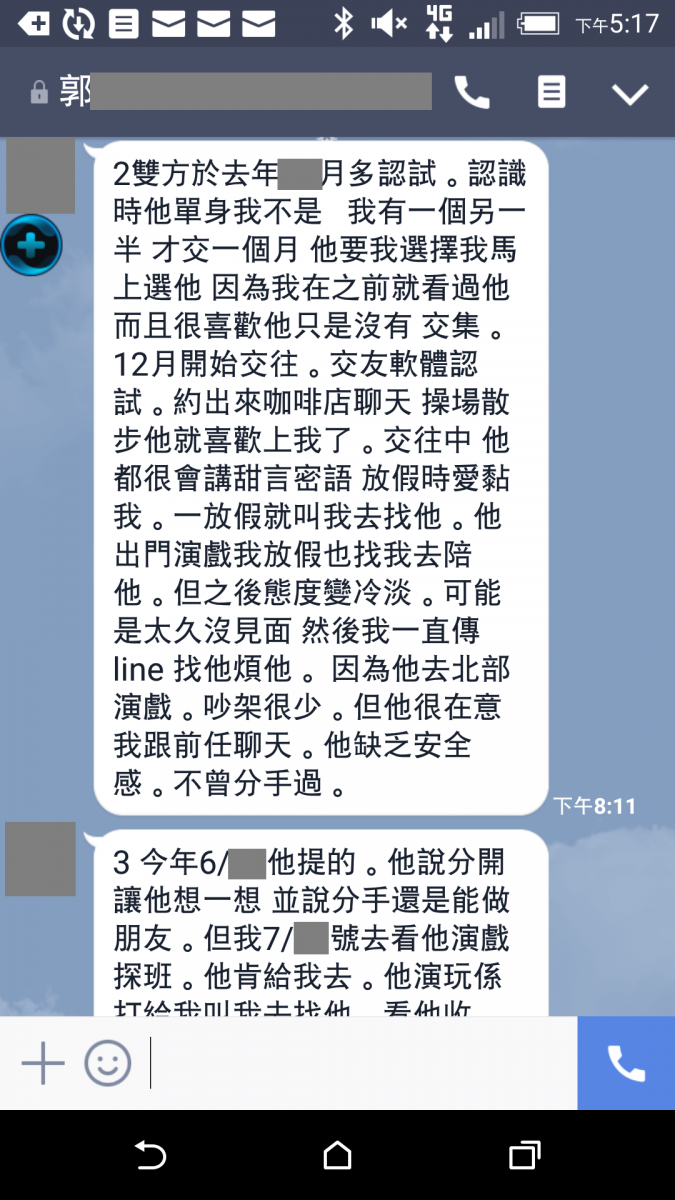
Task: Open the attachment plus menu
Action: pyautogui.click(x=43, y=1063)
